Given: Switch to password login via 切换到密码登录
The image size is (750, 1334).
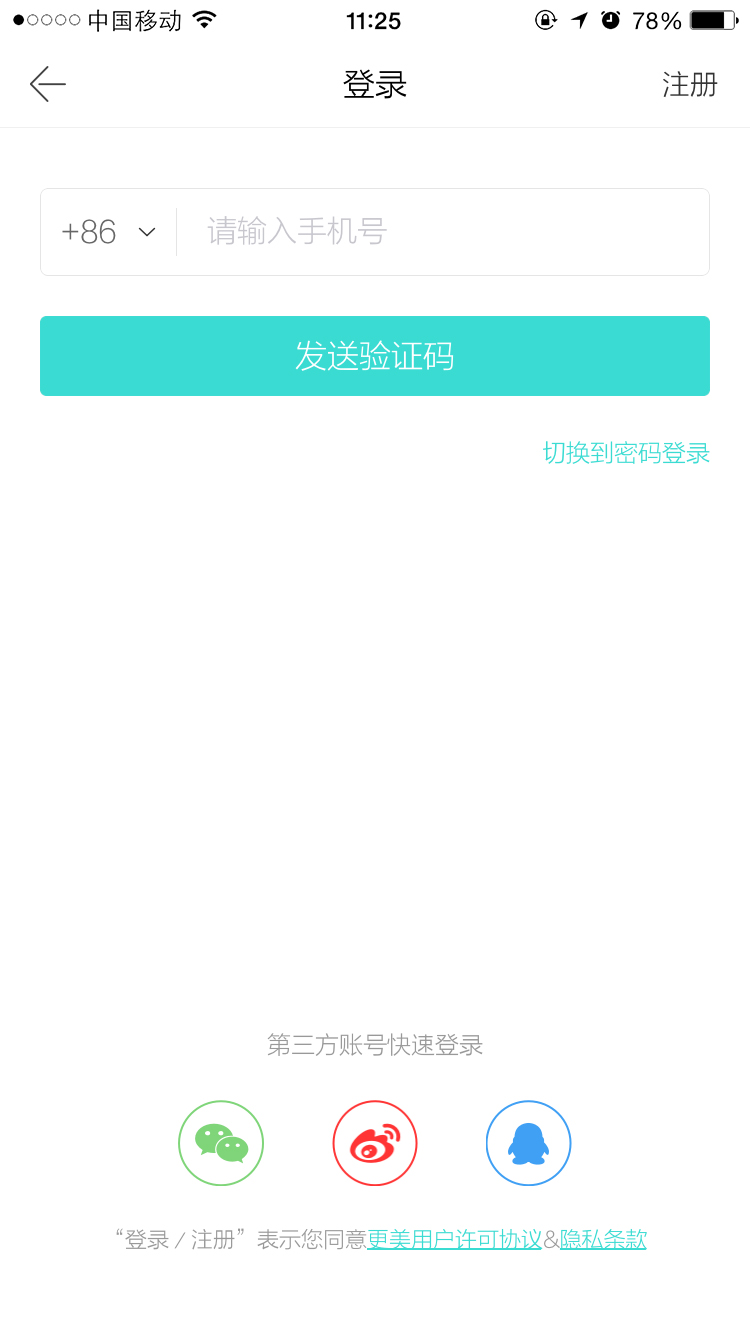Looking at the screenshot, I should click(626, 453).
